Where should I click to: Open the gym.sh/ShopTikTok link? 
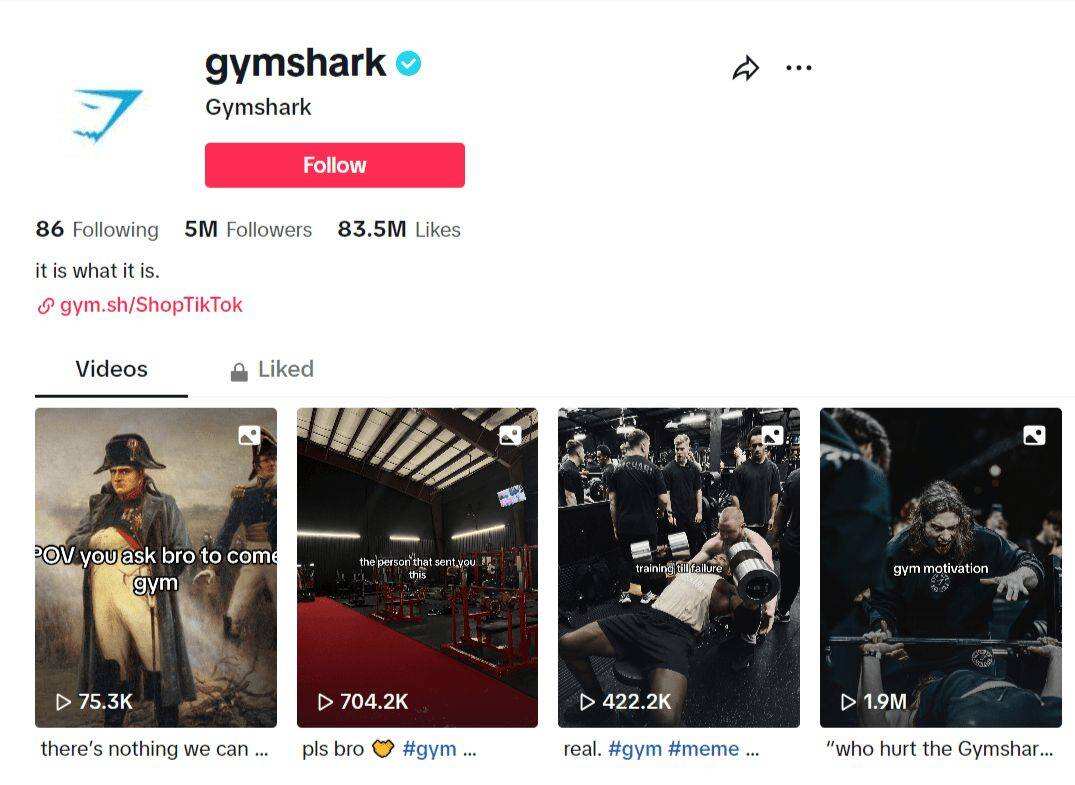pyautogui.click(x=150, y=305)
